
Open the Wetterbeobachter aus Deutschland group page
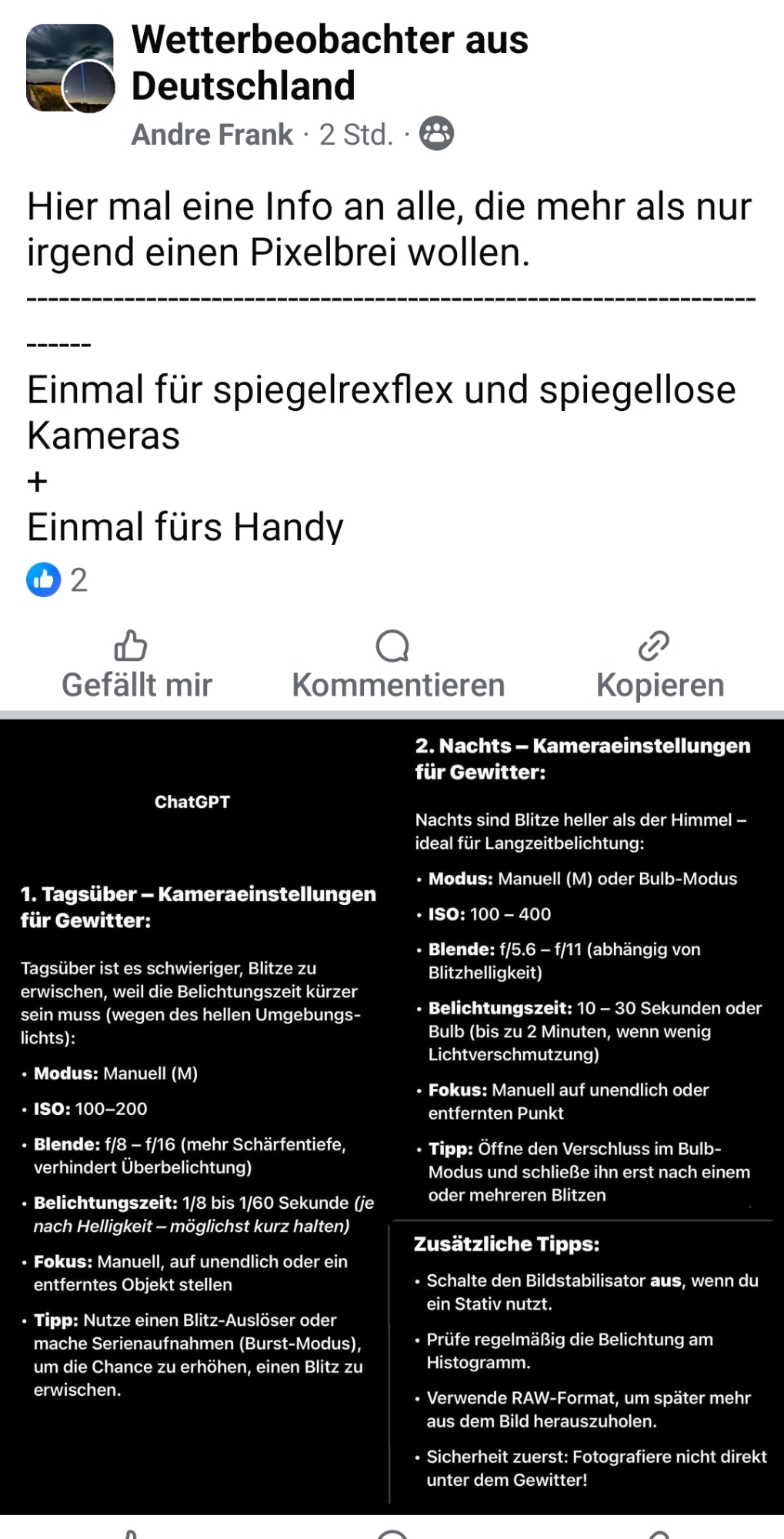click(329, 62)
